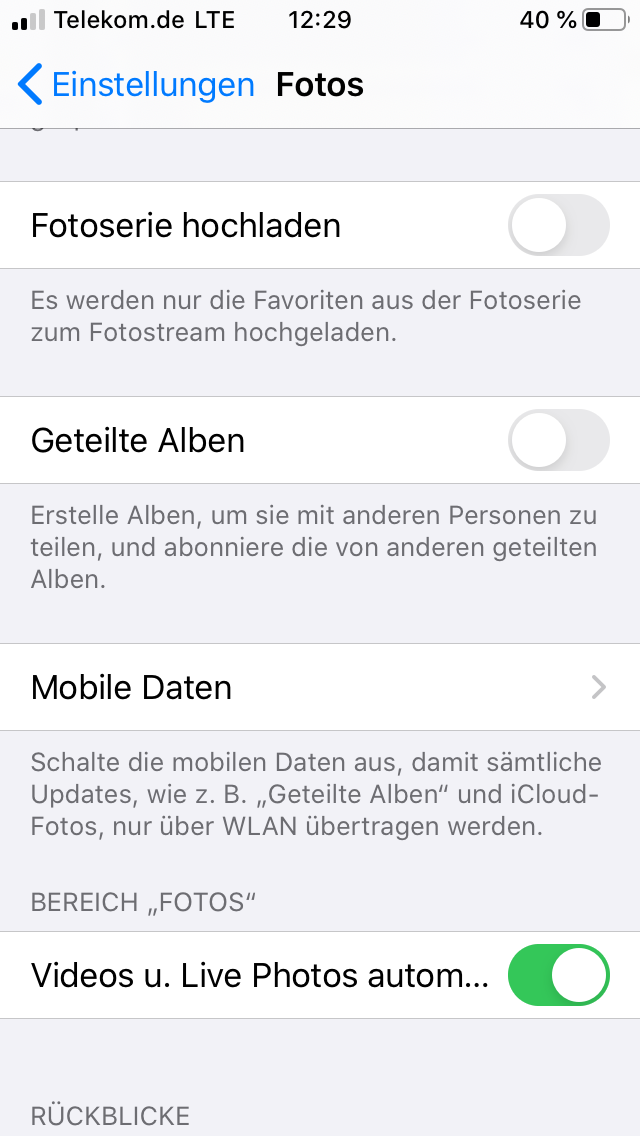The width and height of the screenshot is (640, 1136).
Task: Open the Mobile Daten settings
Action: point(320,687)
